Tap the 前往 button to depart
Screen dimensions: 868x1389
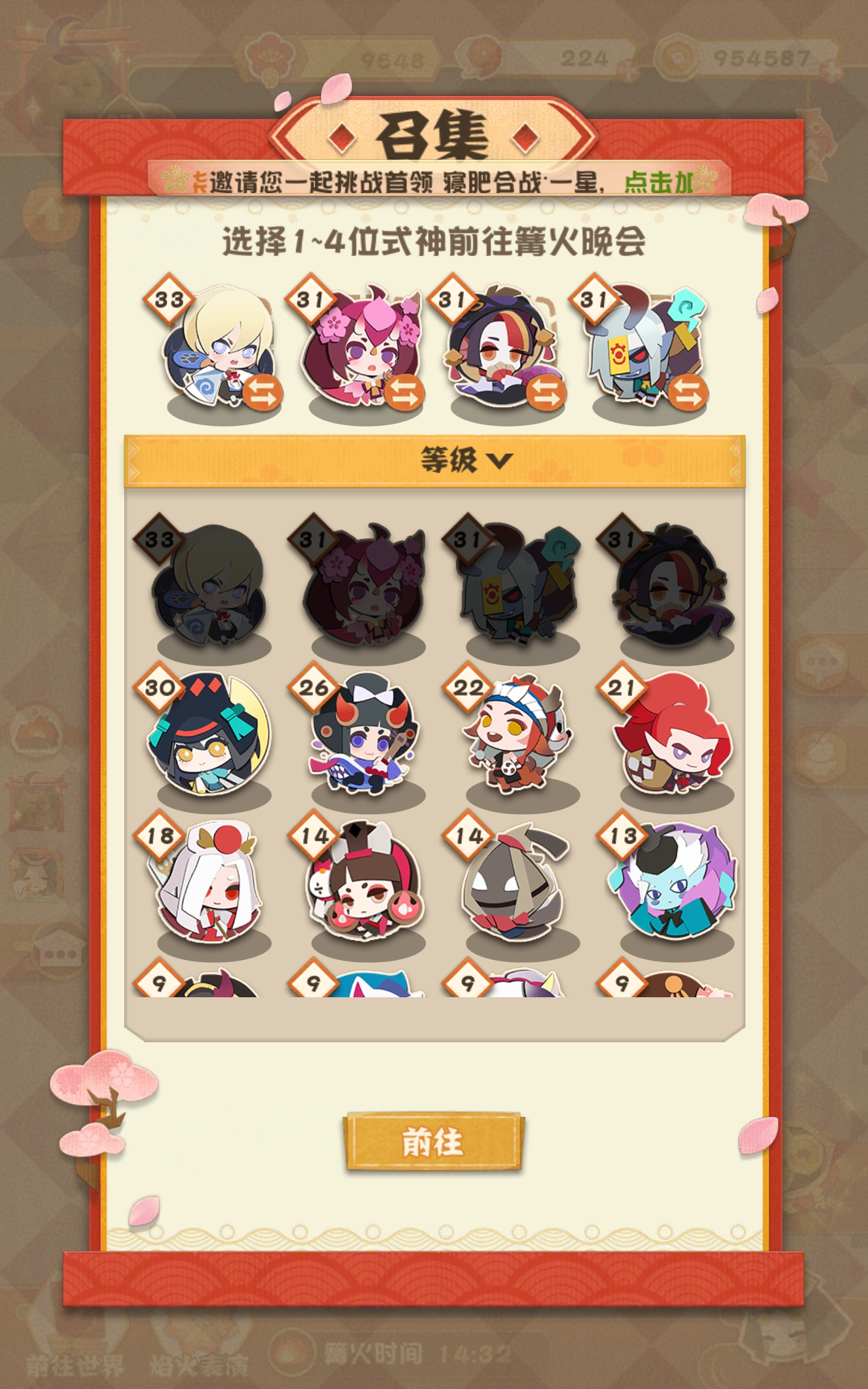[433, 1142]
